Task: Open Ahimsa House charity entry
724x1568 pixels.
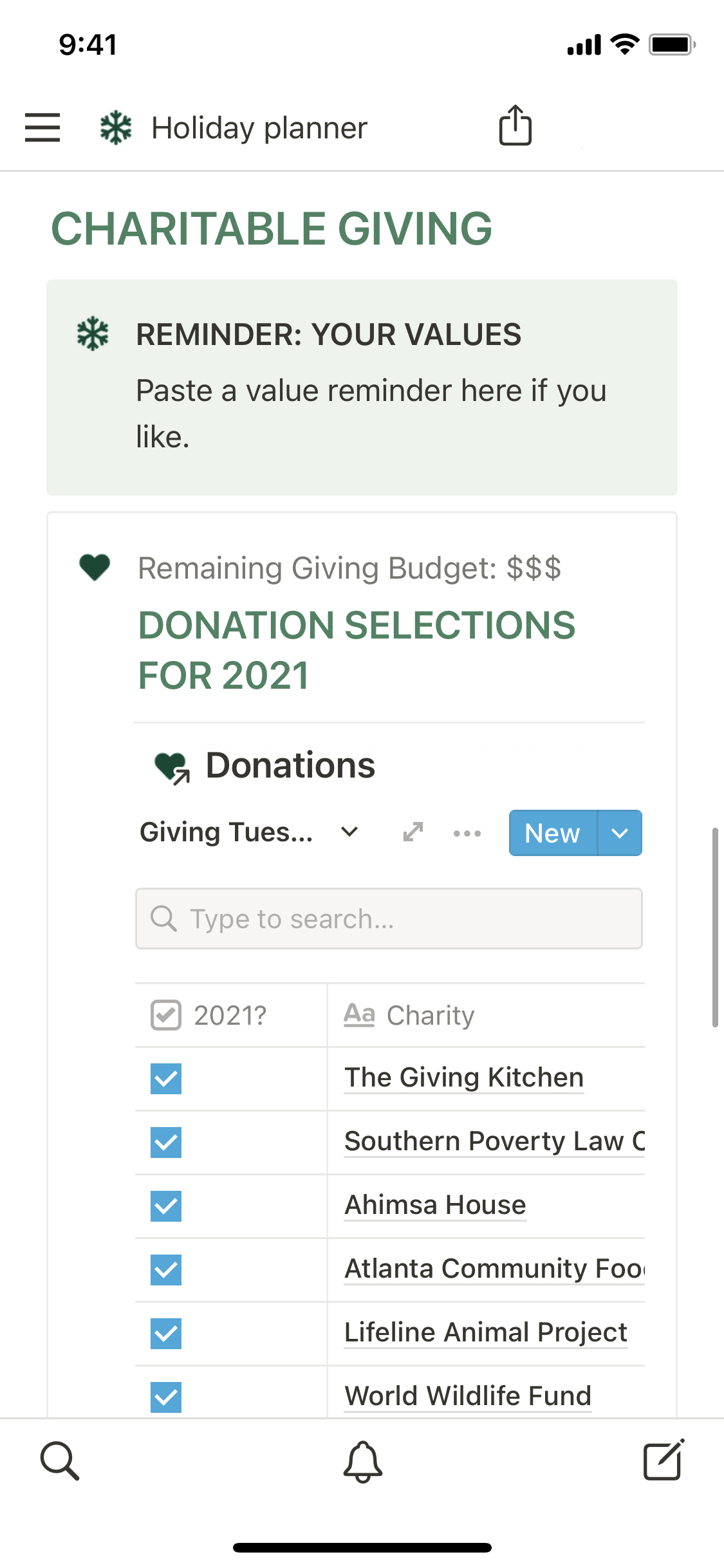Action: [x=435, y=1205]
